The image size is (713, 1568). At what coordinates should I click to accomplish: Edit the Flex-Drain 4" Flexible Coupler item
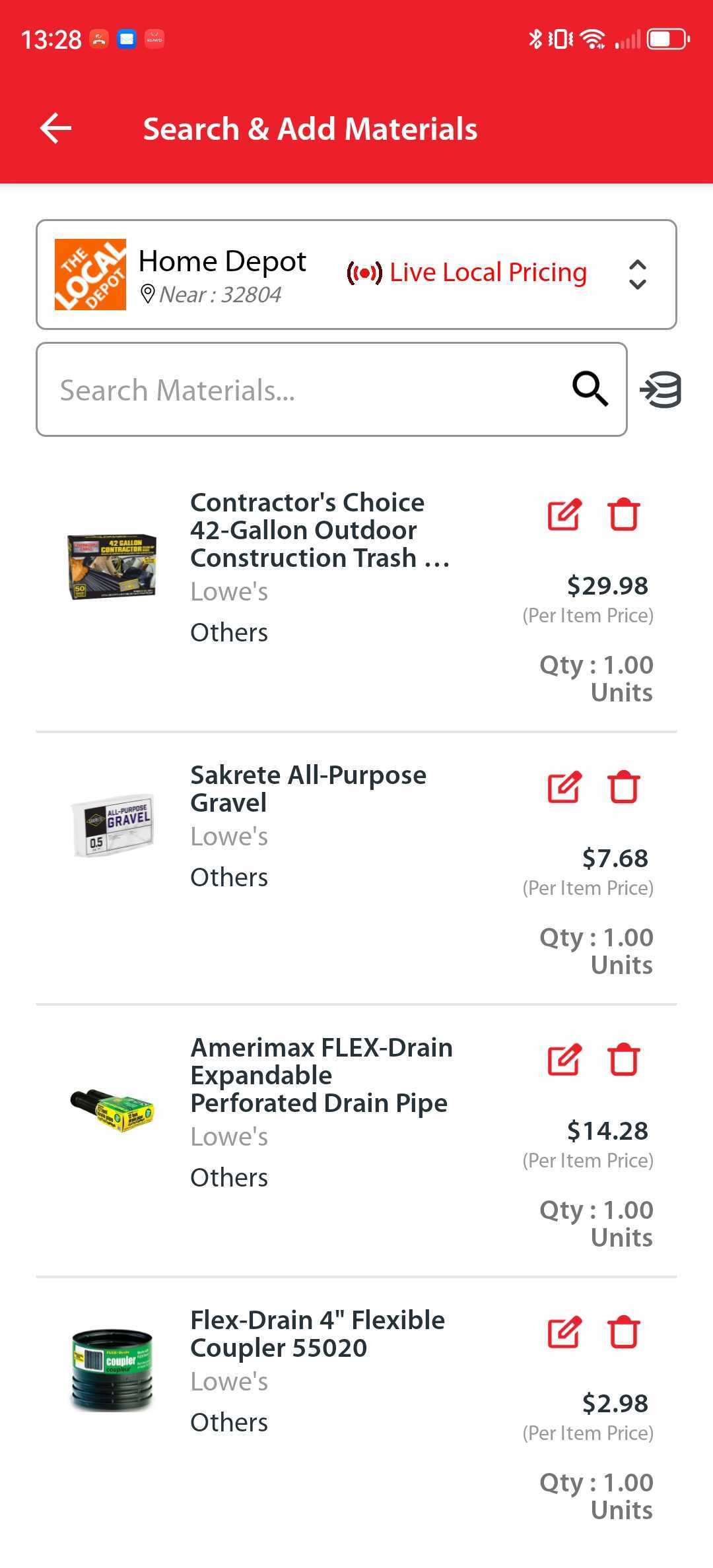(564, 1332)
